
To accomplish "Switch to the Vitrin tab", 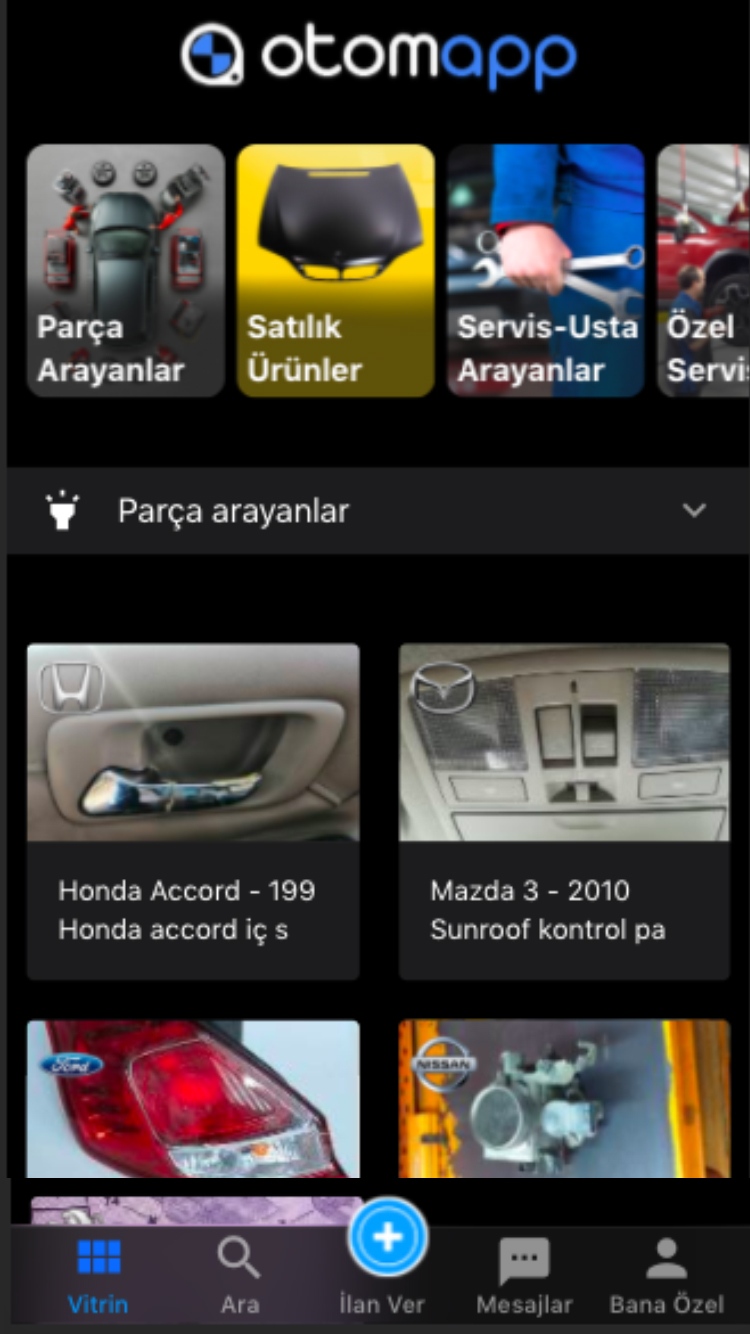I will (x=98, y=1275).
